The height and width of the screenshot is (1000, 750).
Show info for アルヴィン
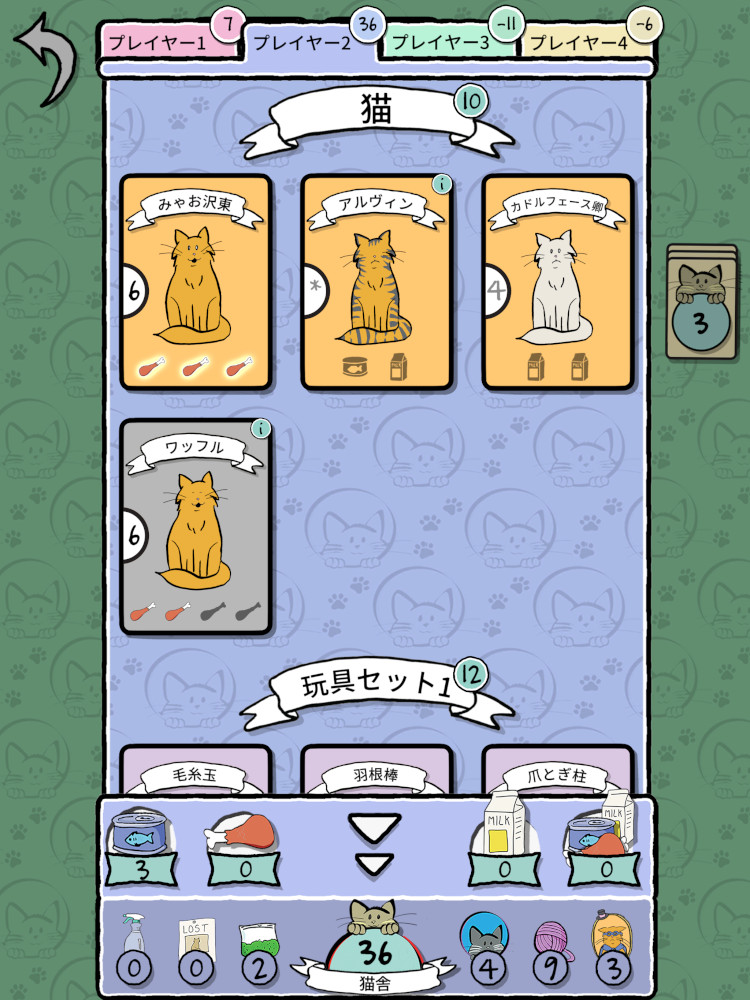point(442,184)
